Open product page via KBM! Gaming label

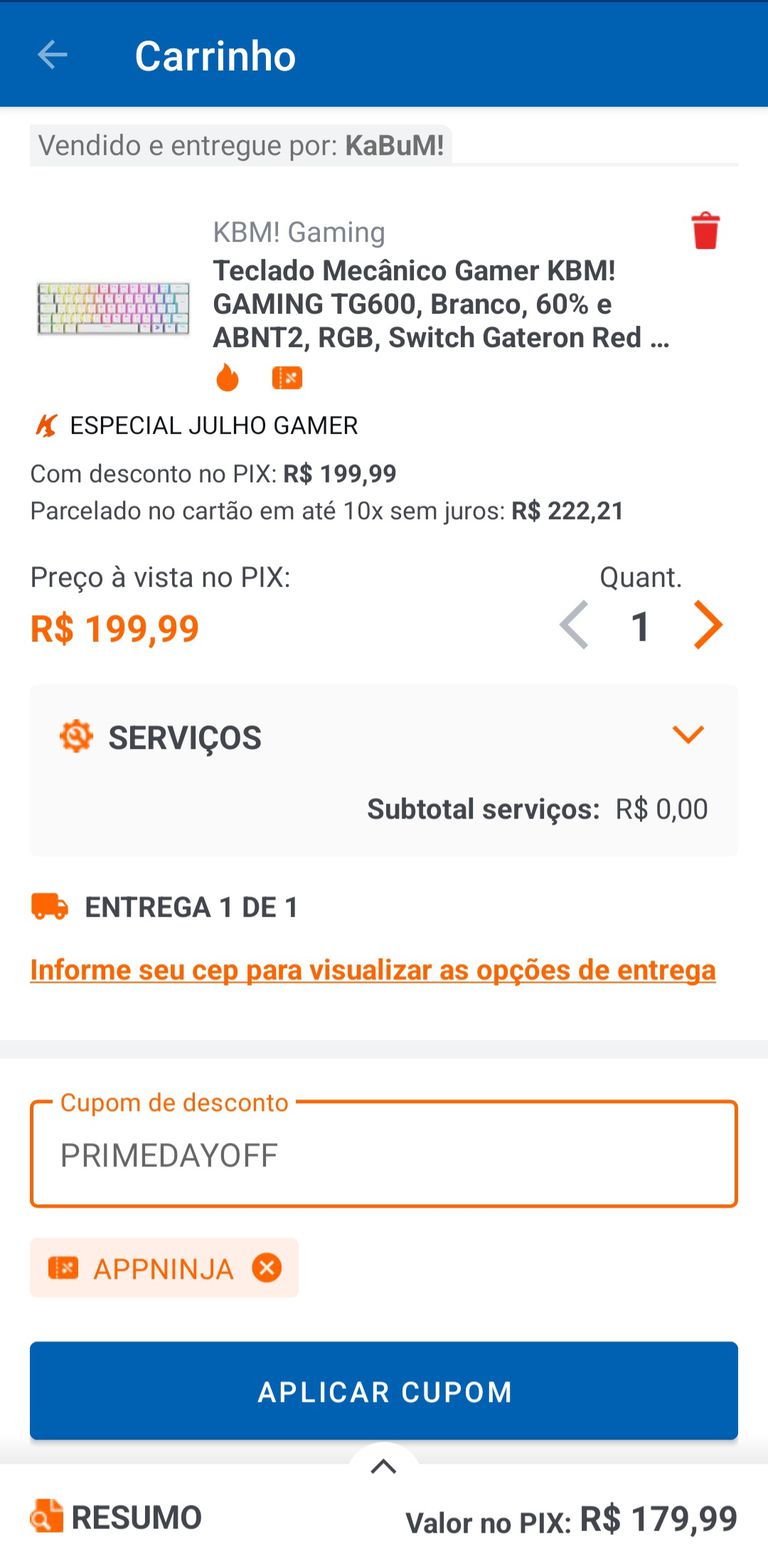point(298,231)
